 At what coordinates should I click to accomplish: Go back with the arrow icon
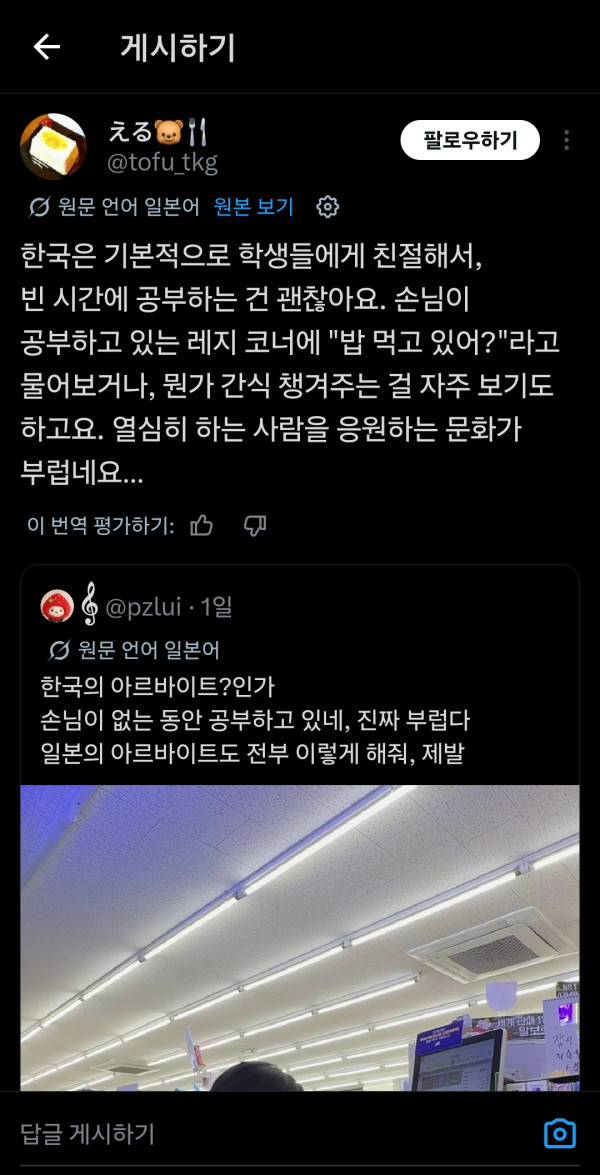46,48
